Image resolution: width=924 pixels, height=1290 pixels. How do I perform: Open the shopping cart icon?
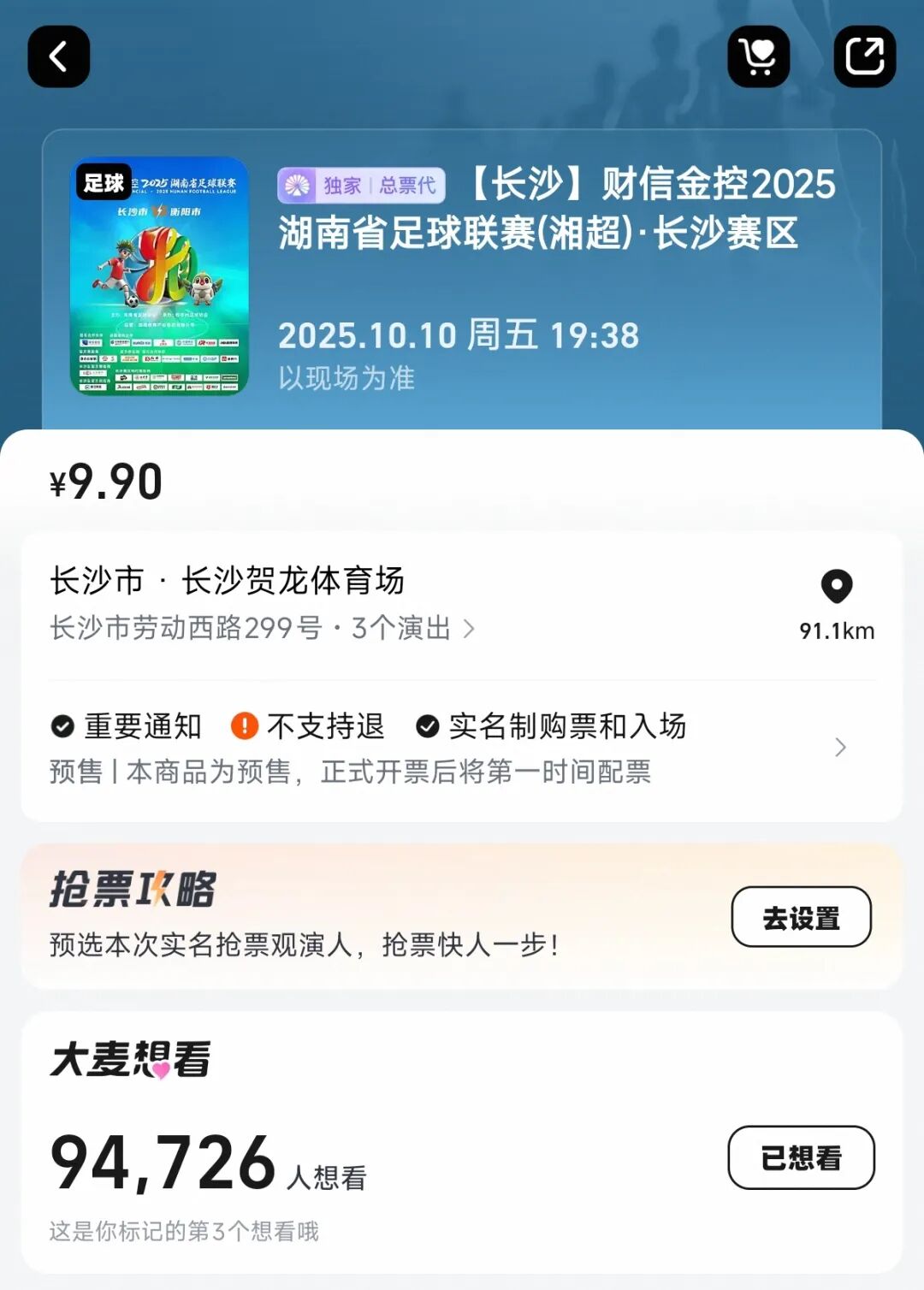(x=758, y=57)
